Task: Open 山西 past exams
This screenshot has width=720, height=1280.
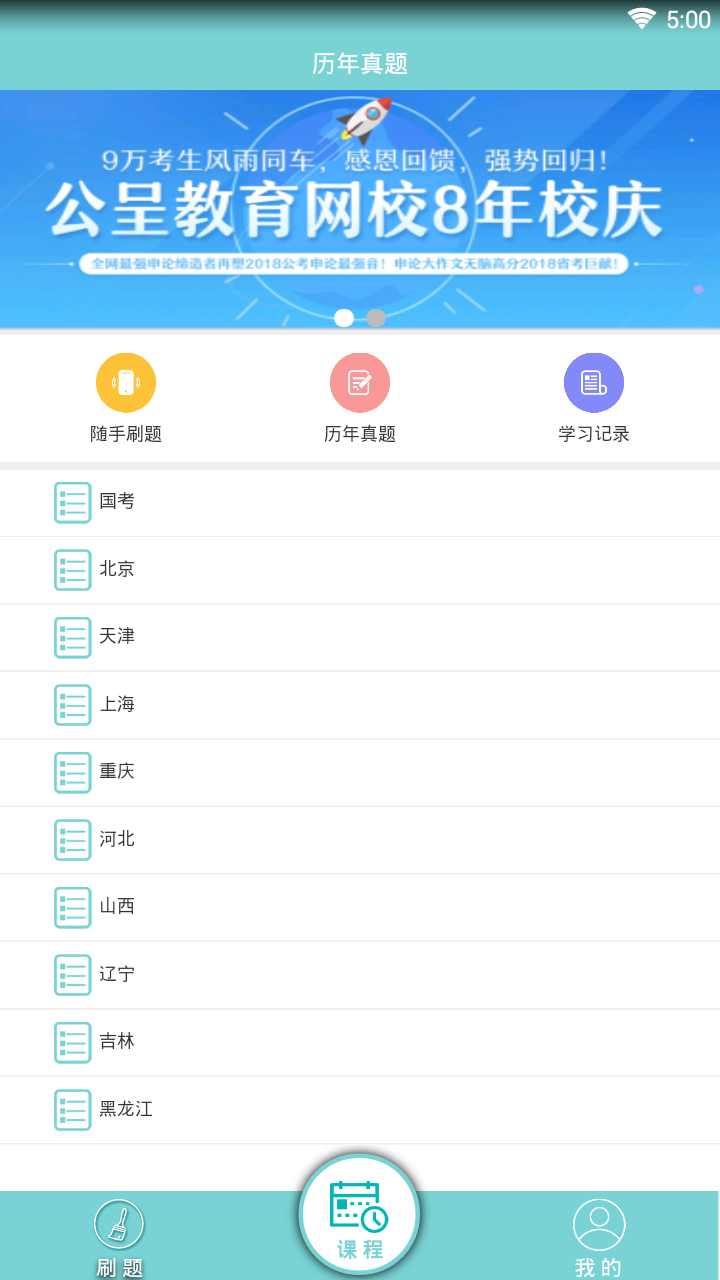Action: coord(360,907)
